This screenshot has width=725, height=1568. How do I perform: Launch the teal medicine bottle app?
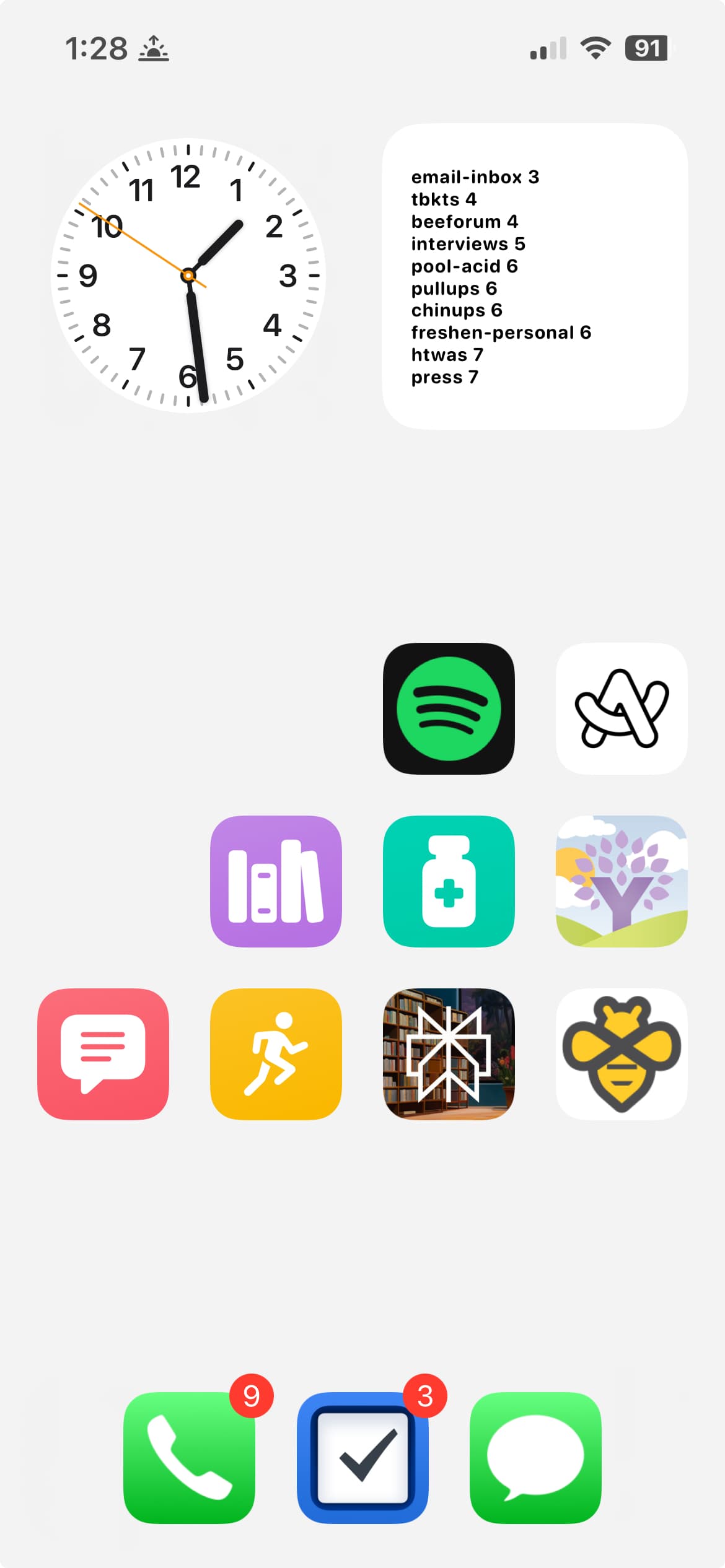click(449, 881)
